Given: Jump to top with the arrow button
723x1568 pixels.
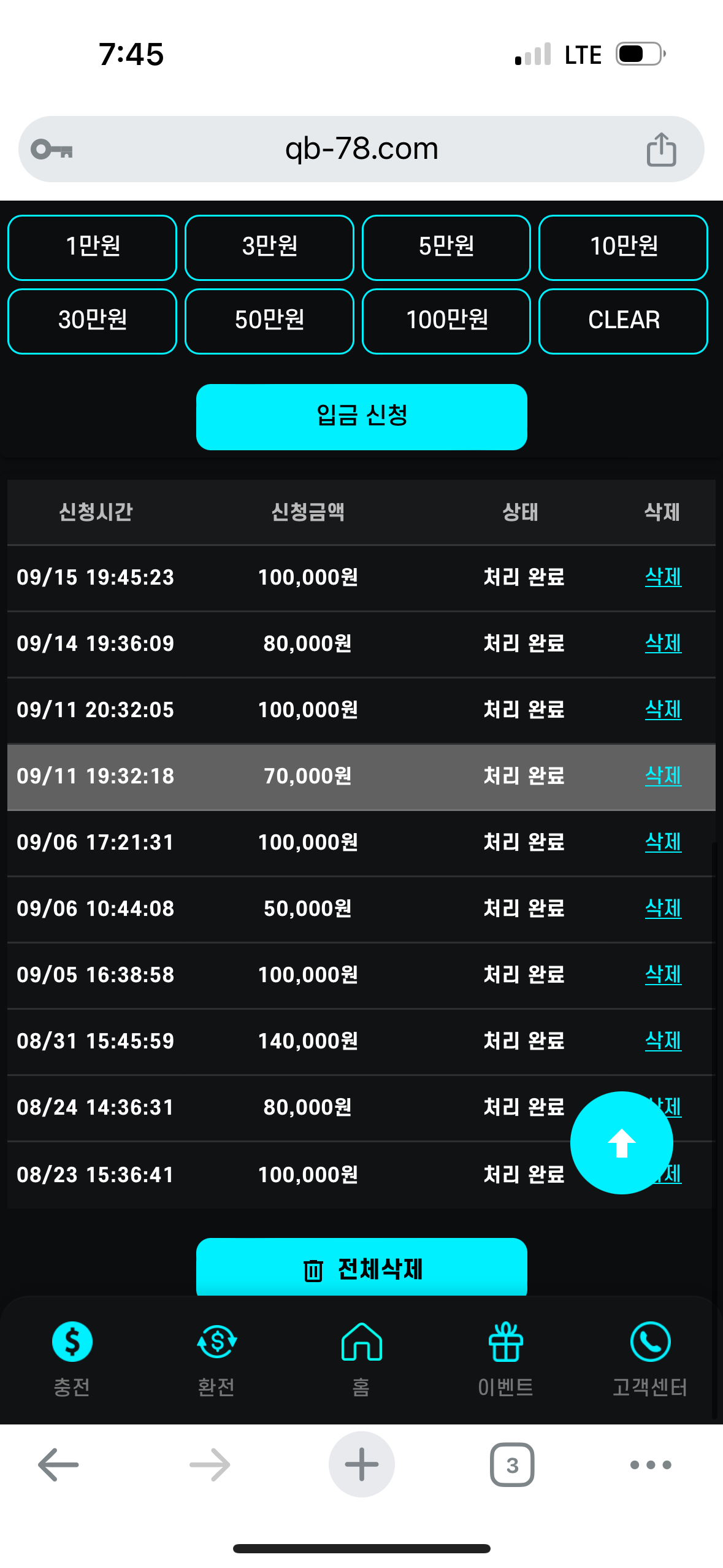Looking at the screenshot, I should (621, 1143).
